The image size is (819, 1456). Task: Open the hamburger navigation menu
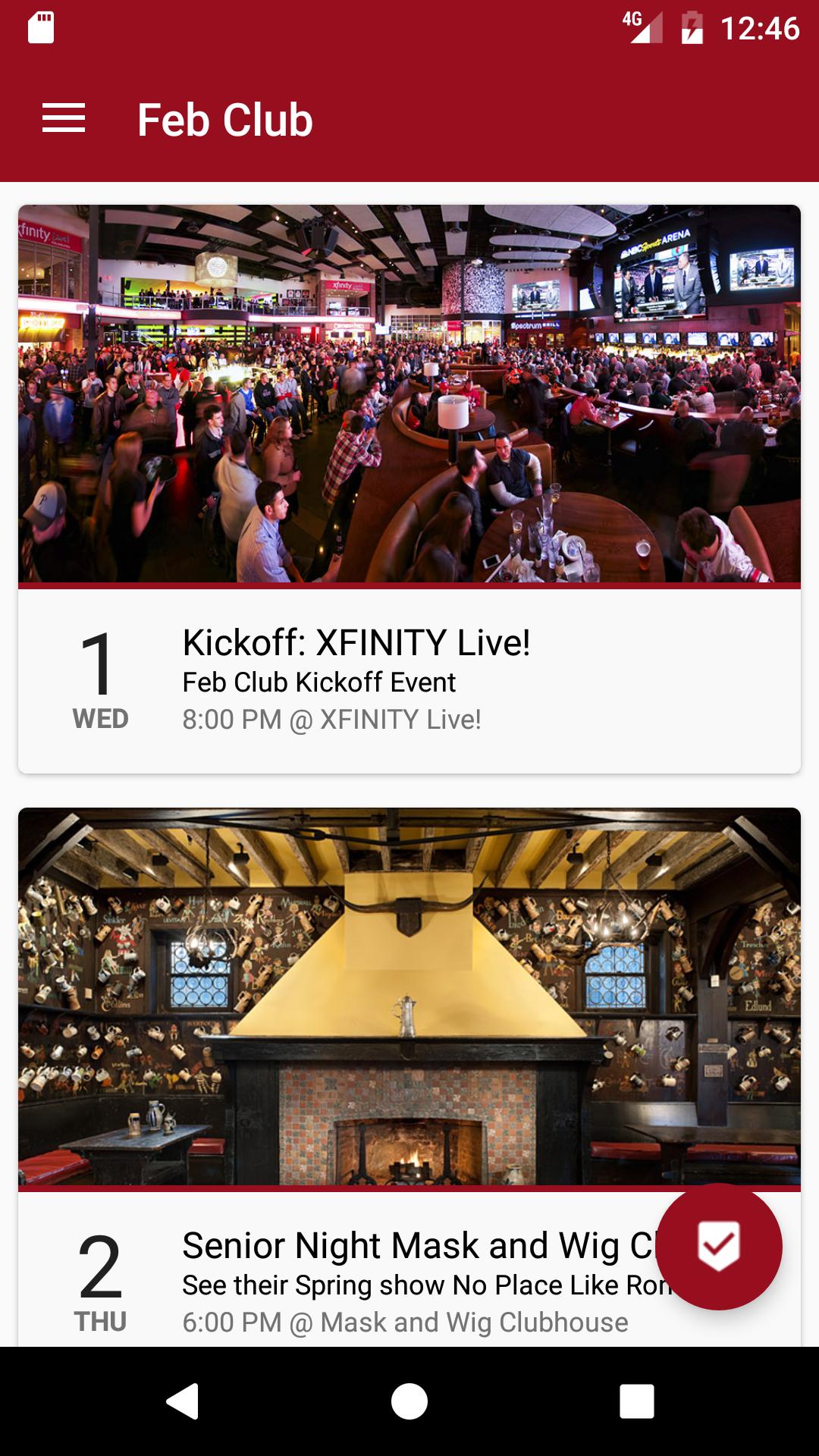(64, 119)
